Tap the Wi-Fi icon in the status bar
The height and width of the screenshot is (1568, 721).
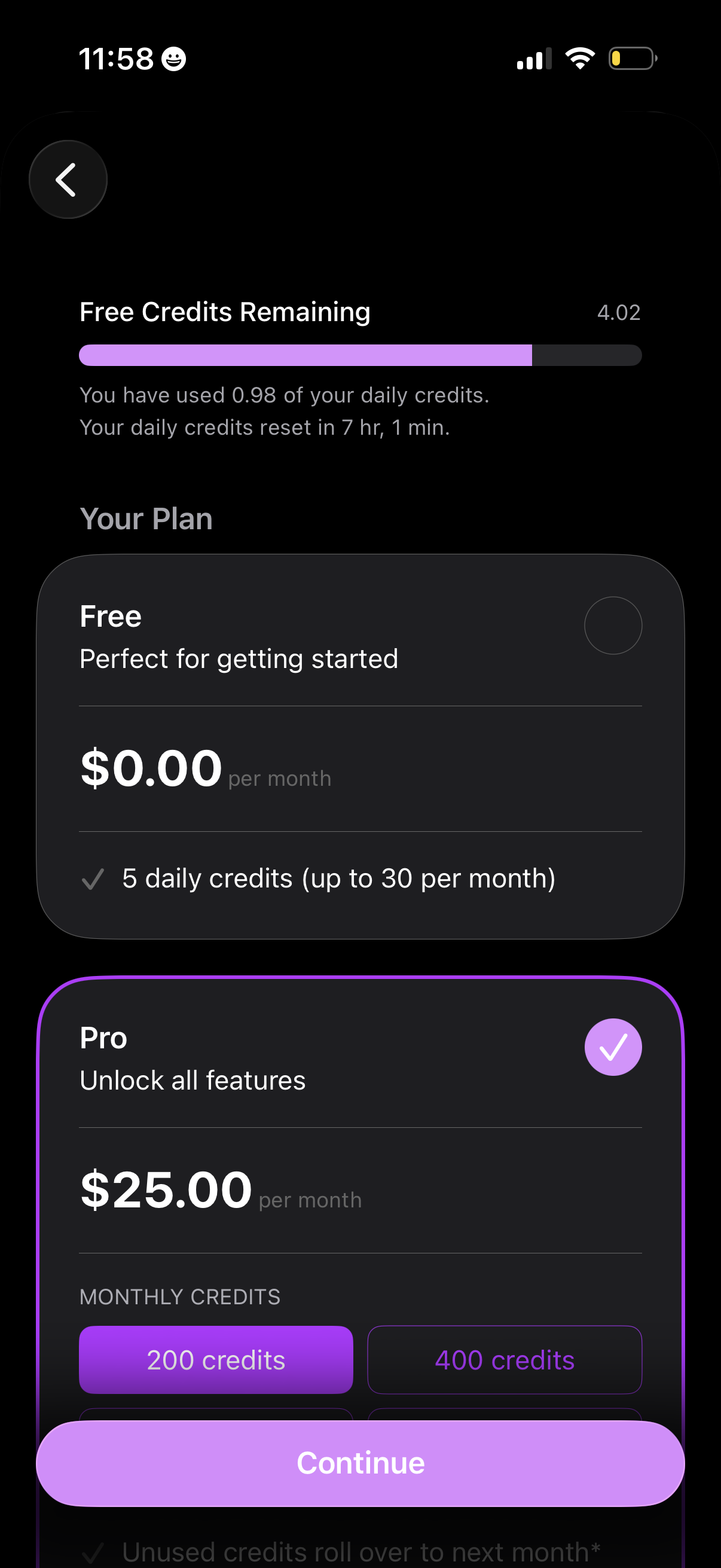pyautogui.click(x=579, y=58)
